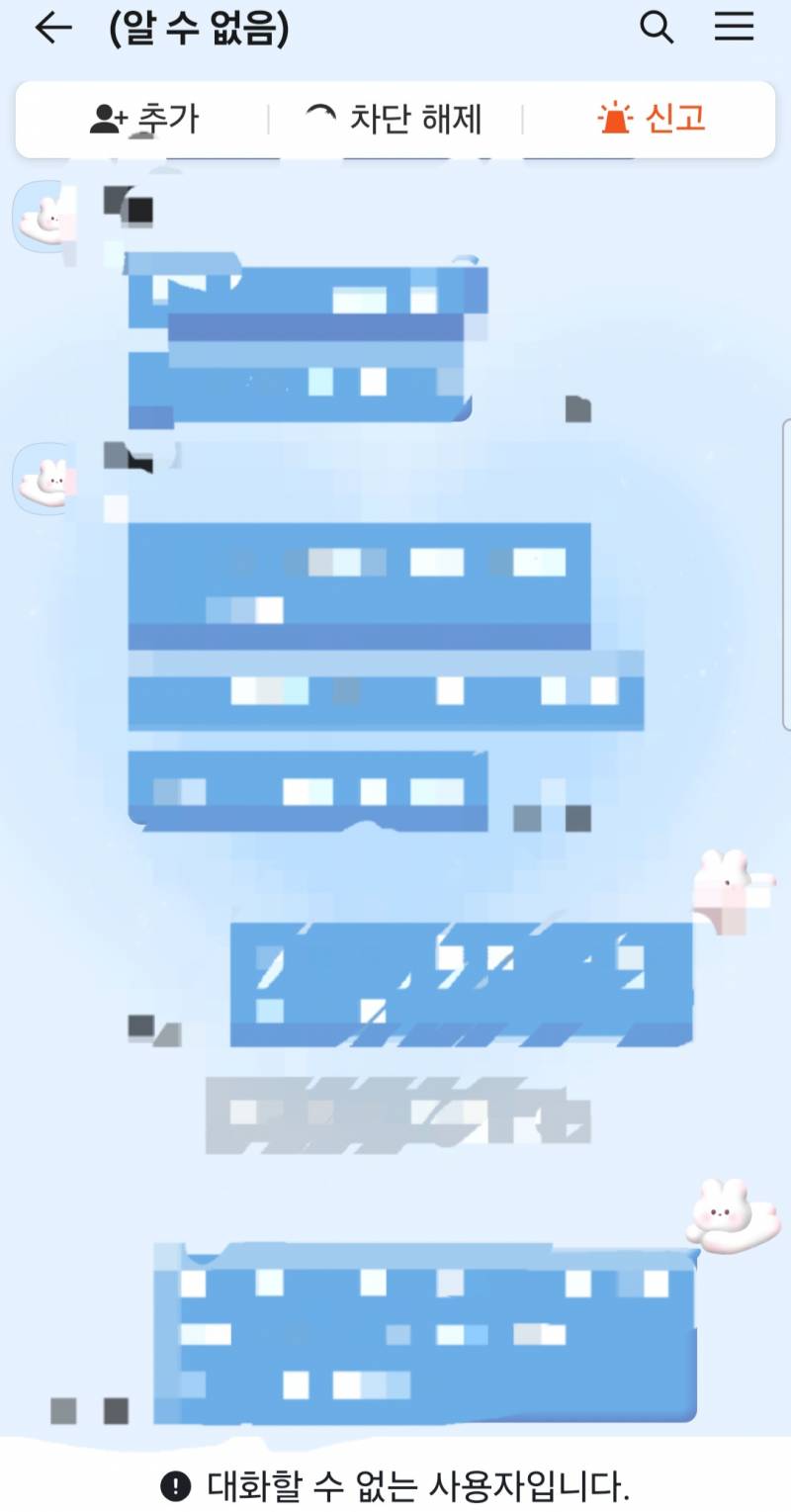Image resolution: width=791 pixels, height=1512 pixels.
Task: Search within this chat
Action: tap(657, 28)
